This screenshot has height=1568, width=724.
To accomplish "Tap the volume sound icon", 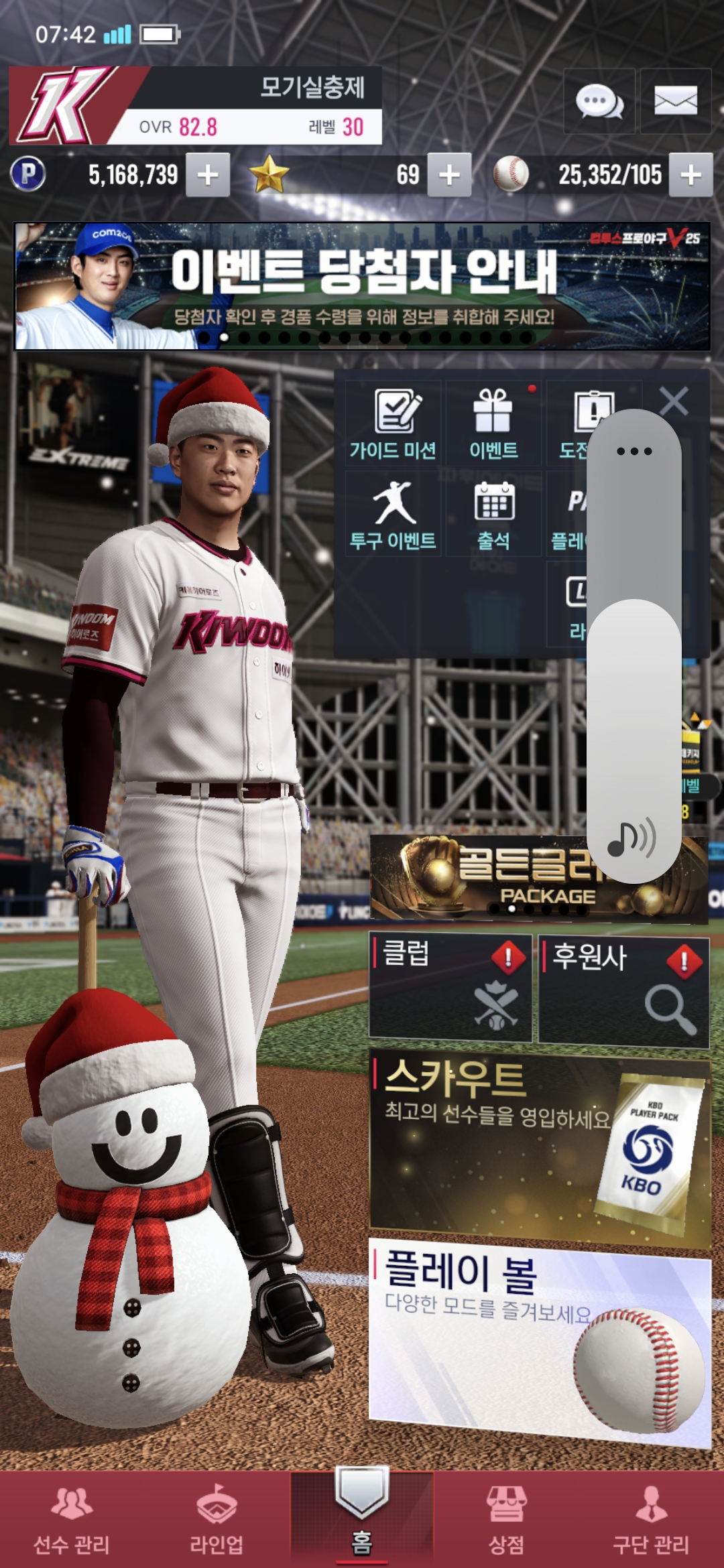I will pyautogui.click(x=631, y=839).
